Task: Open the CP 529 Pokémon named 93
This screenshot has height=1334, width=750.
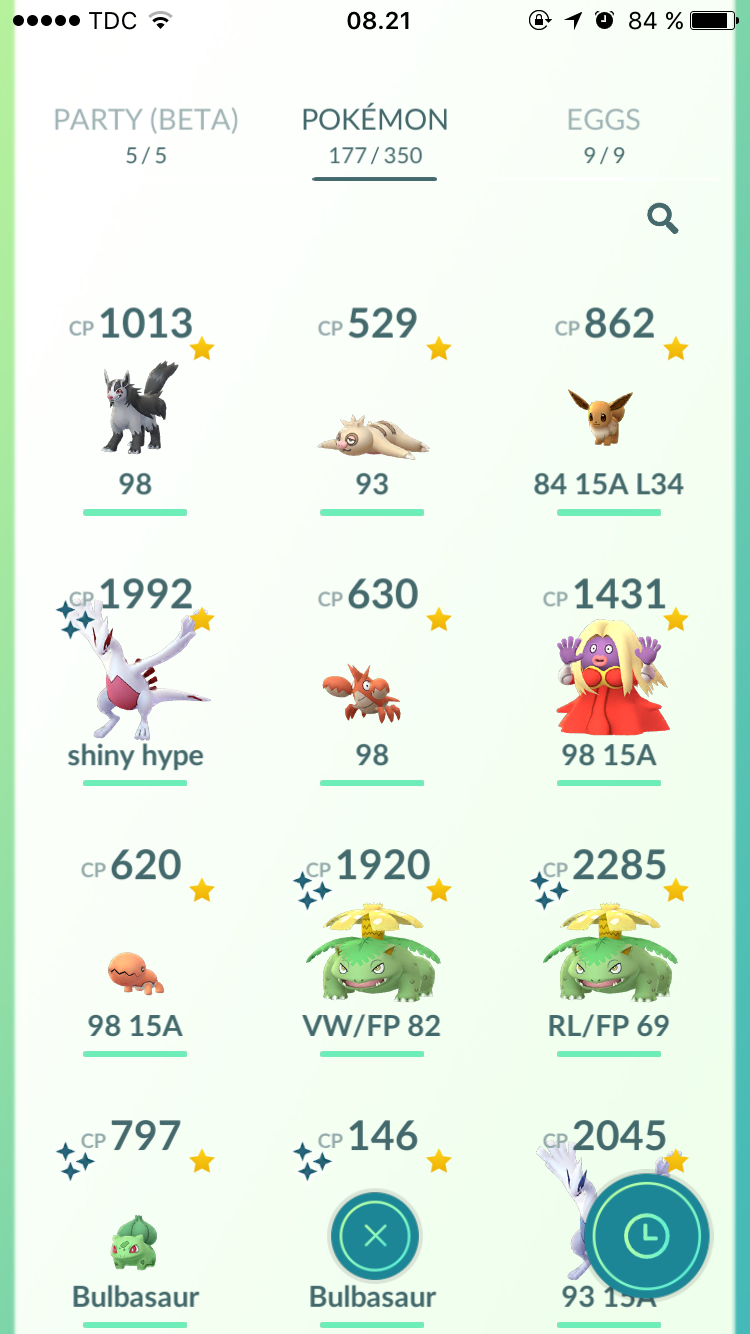Action: [x=372, y=410]
